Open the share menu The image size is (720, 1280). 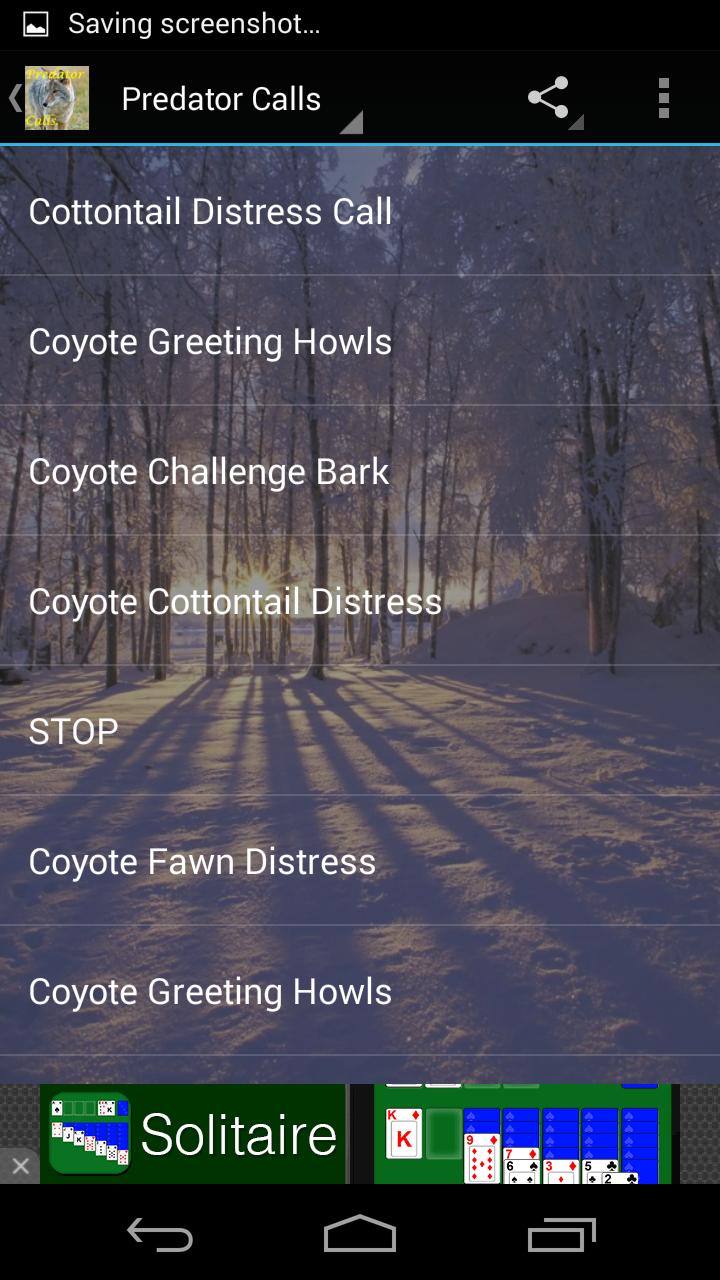point(549,99)
